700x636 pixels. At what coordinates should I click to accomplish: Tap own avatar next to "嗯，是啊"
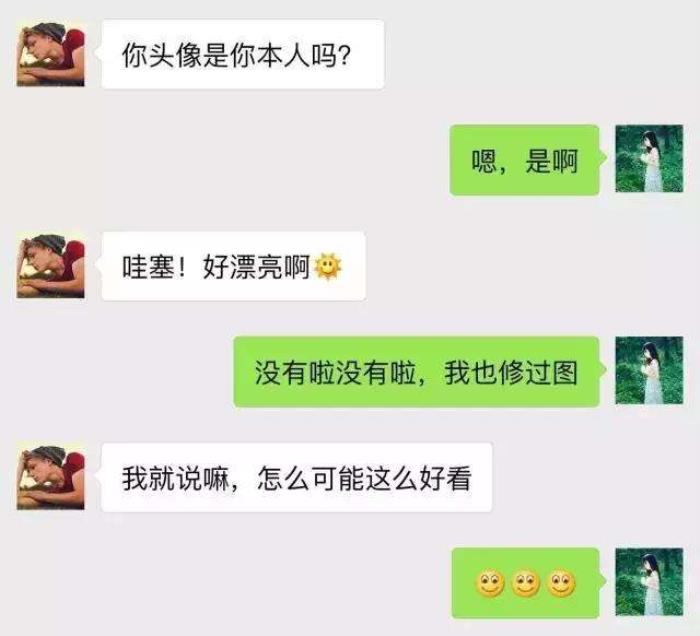coord(648,159)
